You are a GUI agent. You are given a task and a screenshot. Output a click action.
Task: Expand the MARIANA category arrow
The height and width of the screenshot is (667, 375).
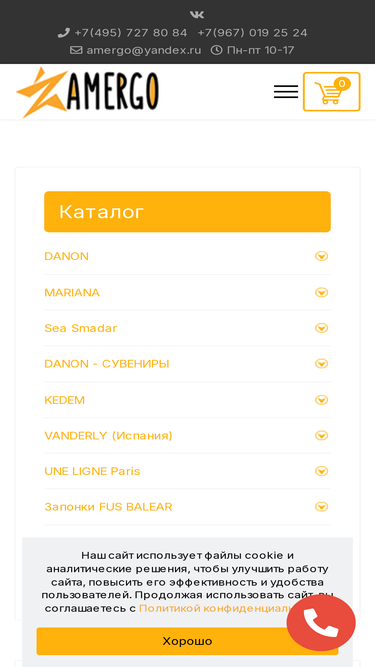321,293
